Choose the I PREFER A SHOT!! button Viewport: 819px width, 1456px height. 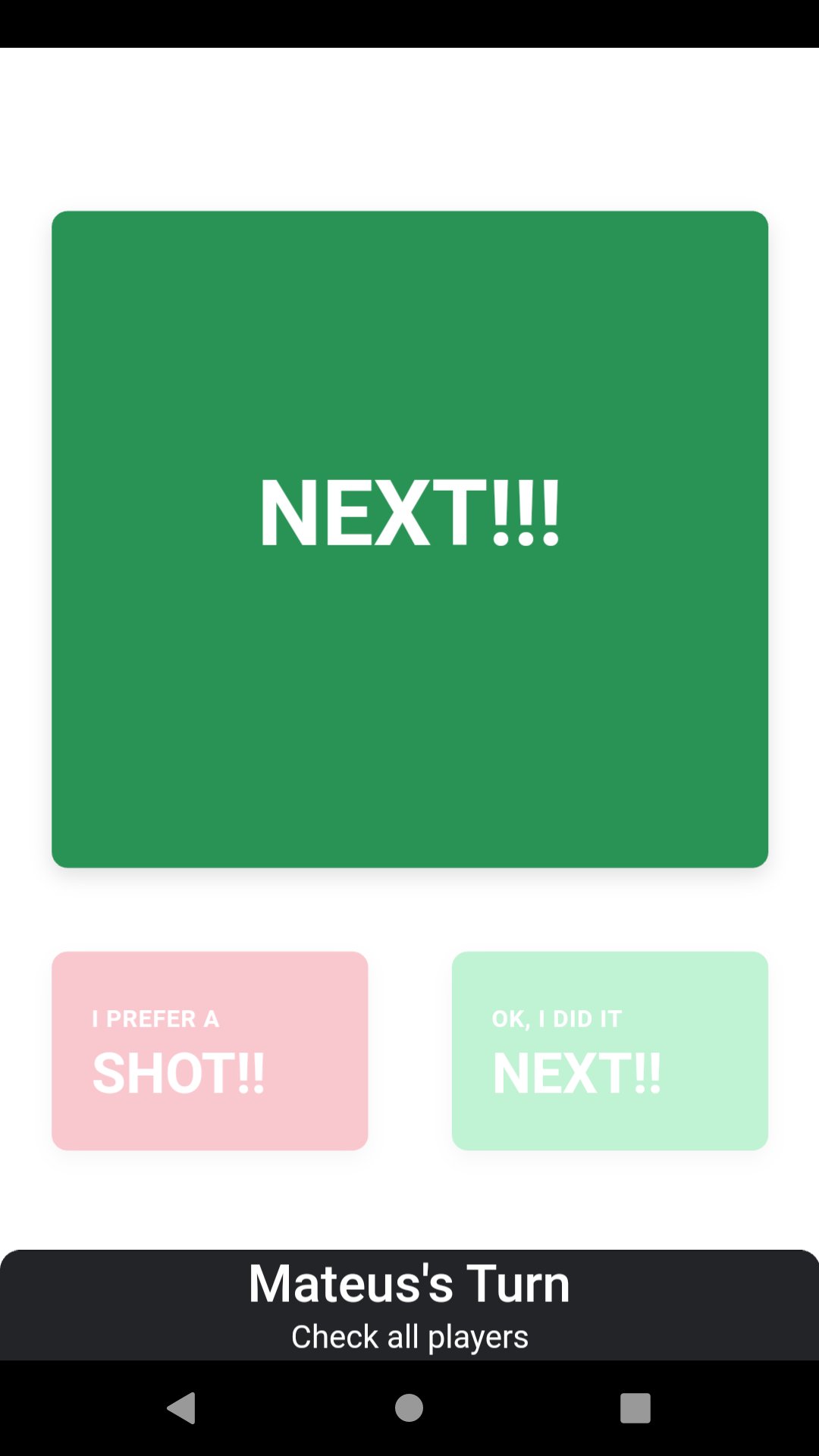click(x=209, y=1050)
